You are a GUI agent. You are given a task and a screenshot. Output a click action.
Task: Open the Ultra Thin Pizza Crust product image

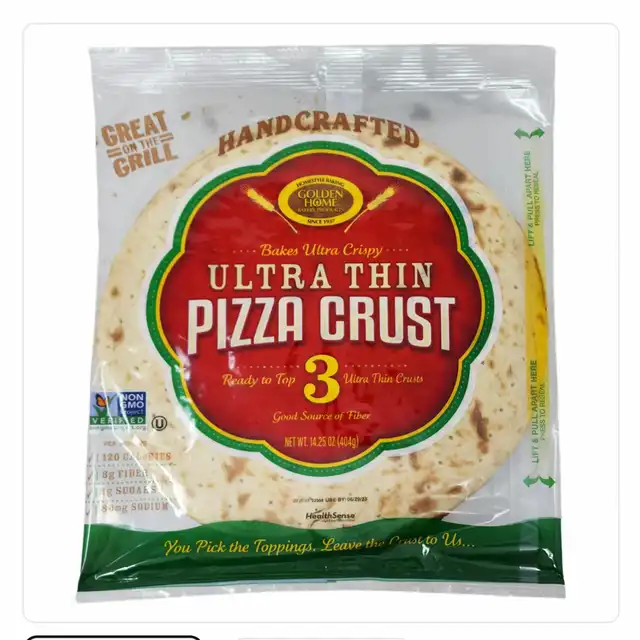tap(320, 322)
